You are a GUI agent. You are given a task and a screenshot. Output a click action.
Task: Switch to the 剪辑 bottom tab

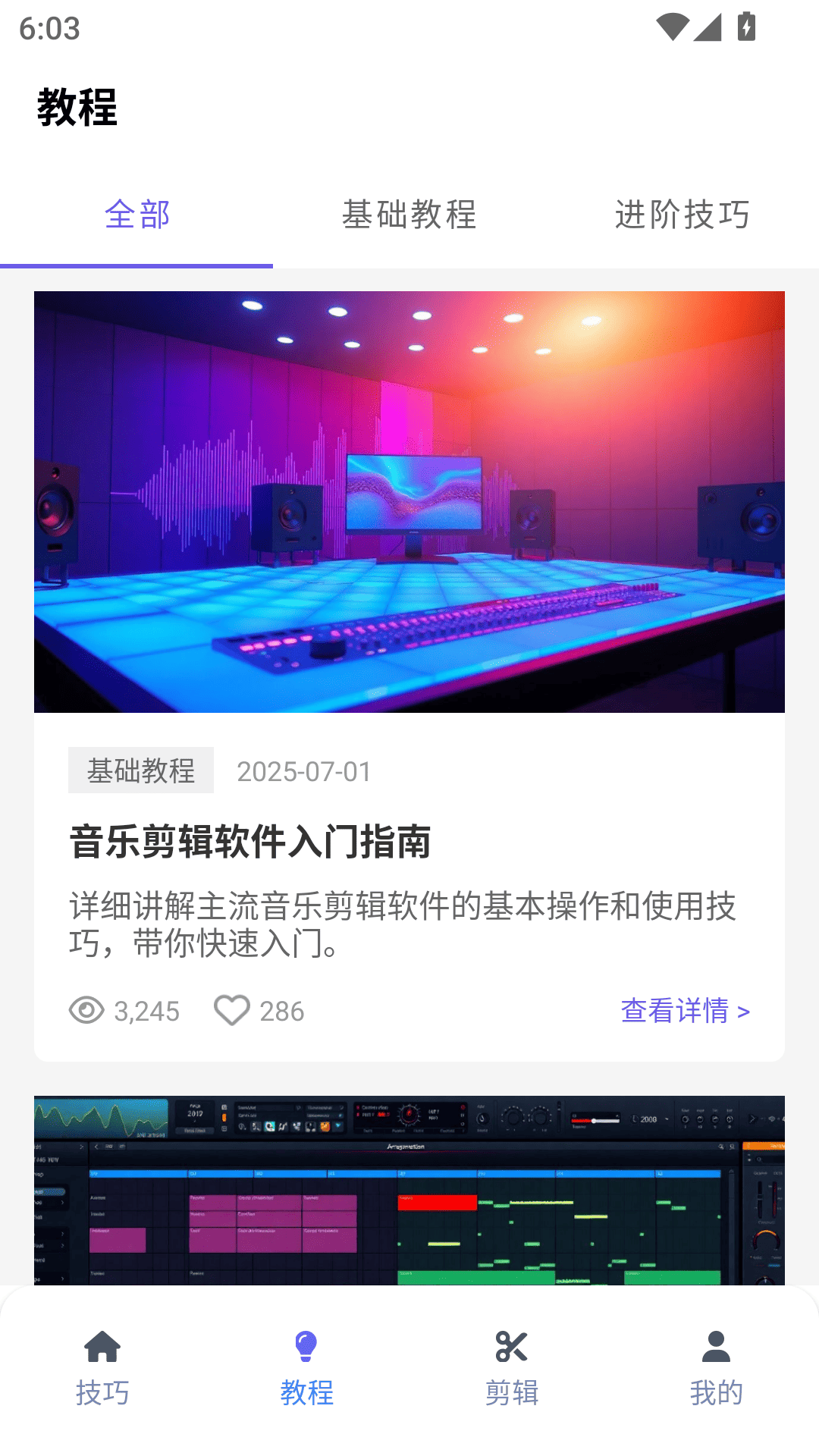[x=511, y=1369]
